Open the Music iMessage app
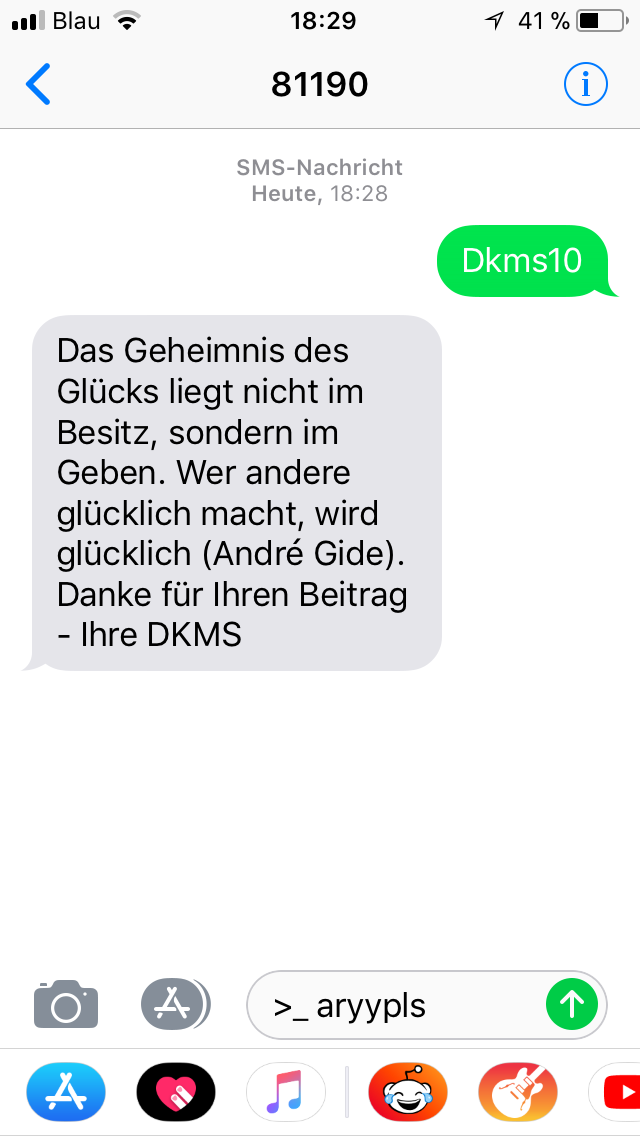 click(286, 1092)
